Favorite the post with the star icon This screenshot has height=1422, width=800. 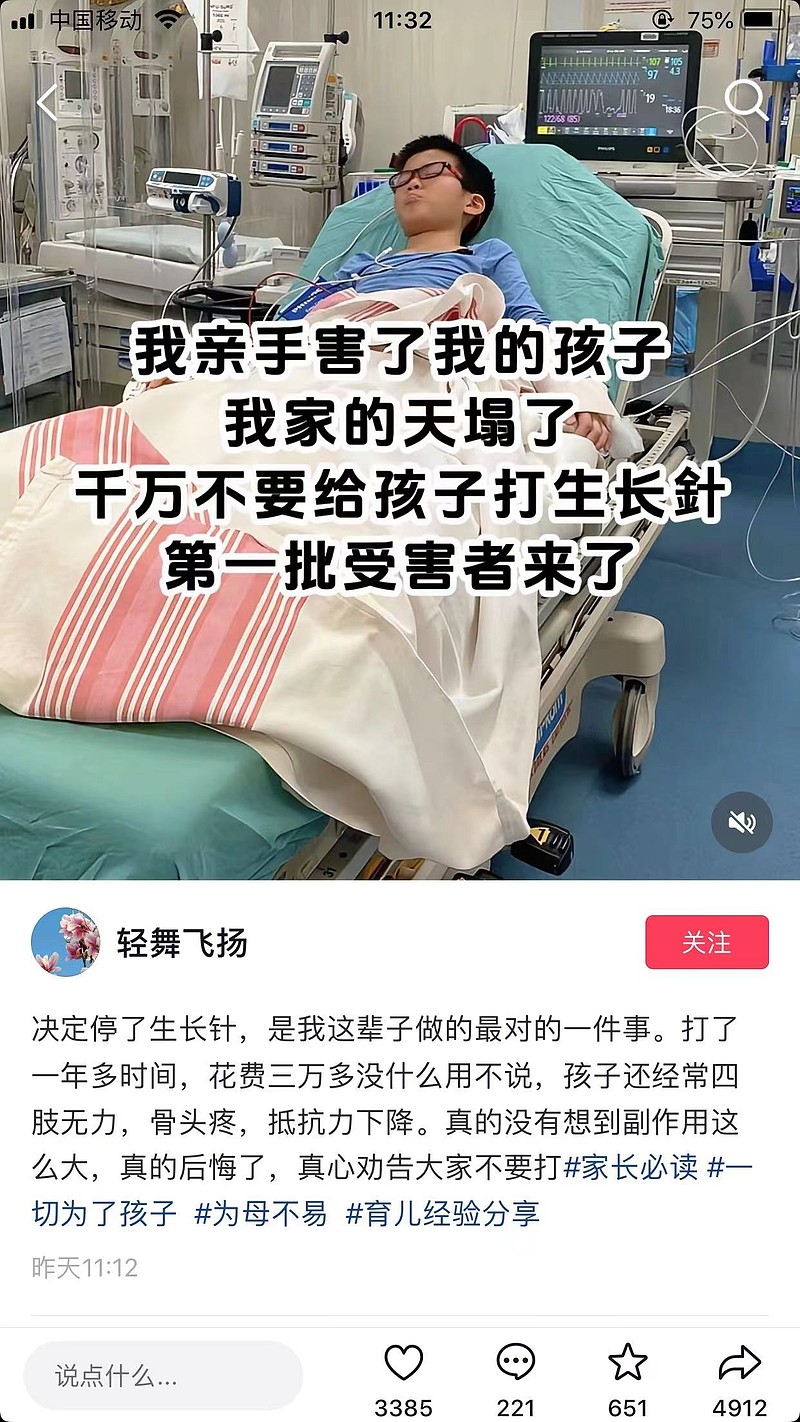click(628, 1363)
